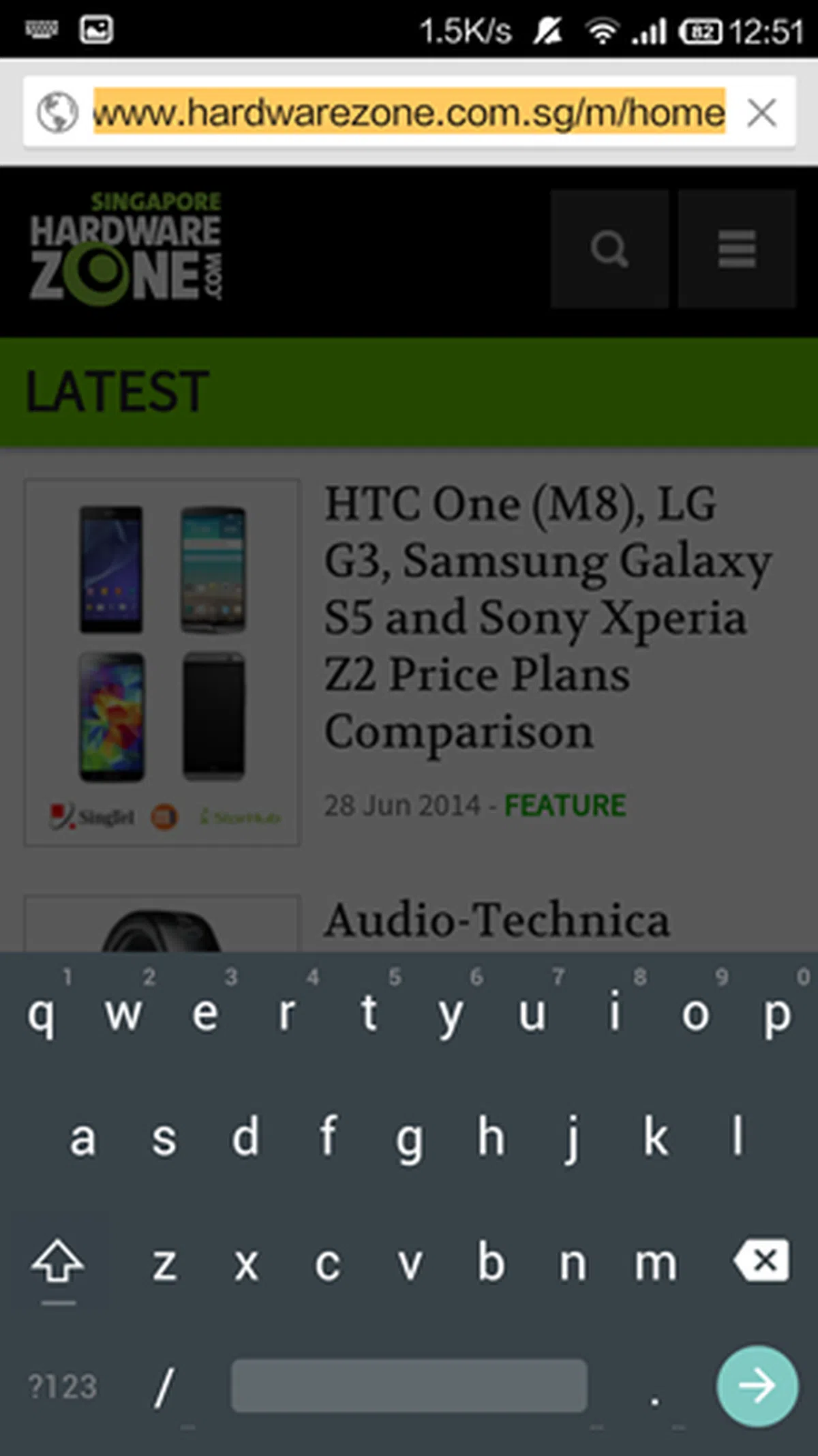Open the Audio-Technica article

tap(496, 921)
